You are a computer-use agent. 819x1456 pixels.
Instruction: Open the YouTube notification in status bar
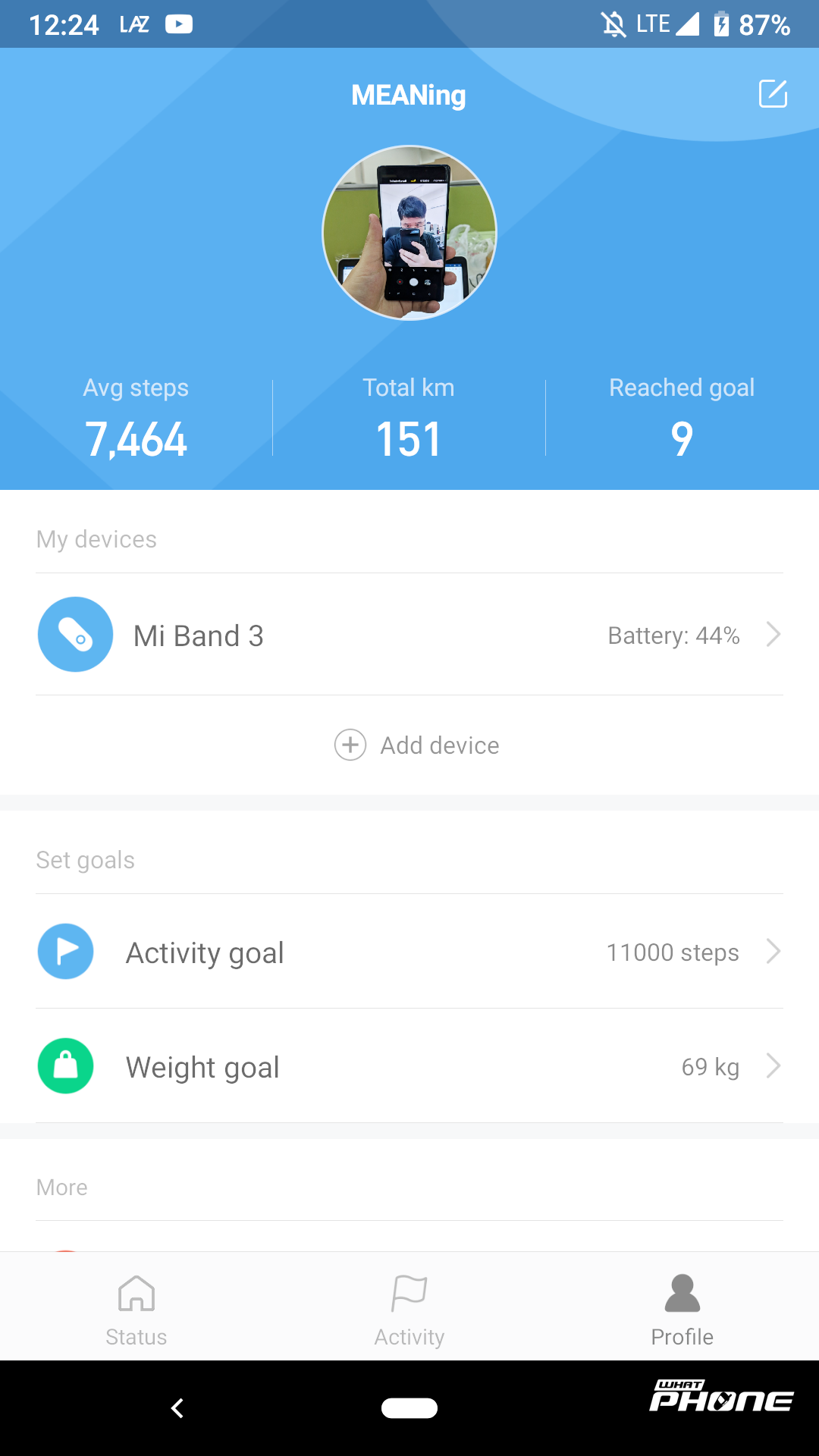click(x=179, y=24)
